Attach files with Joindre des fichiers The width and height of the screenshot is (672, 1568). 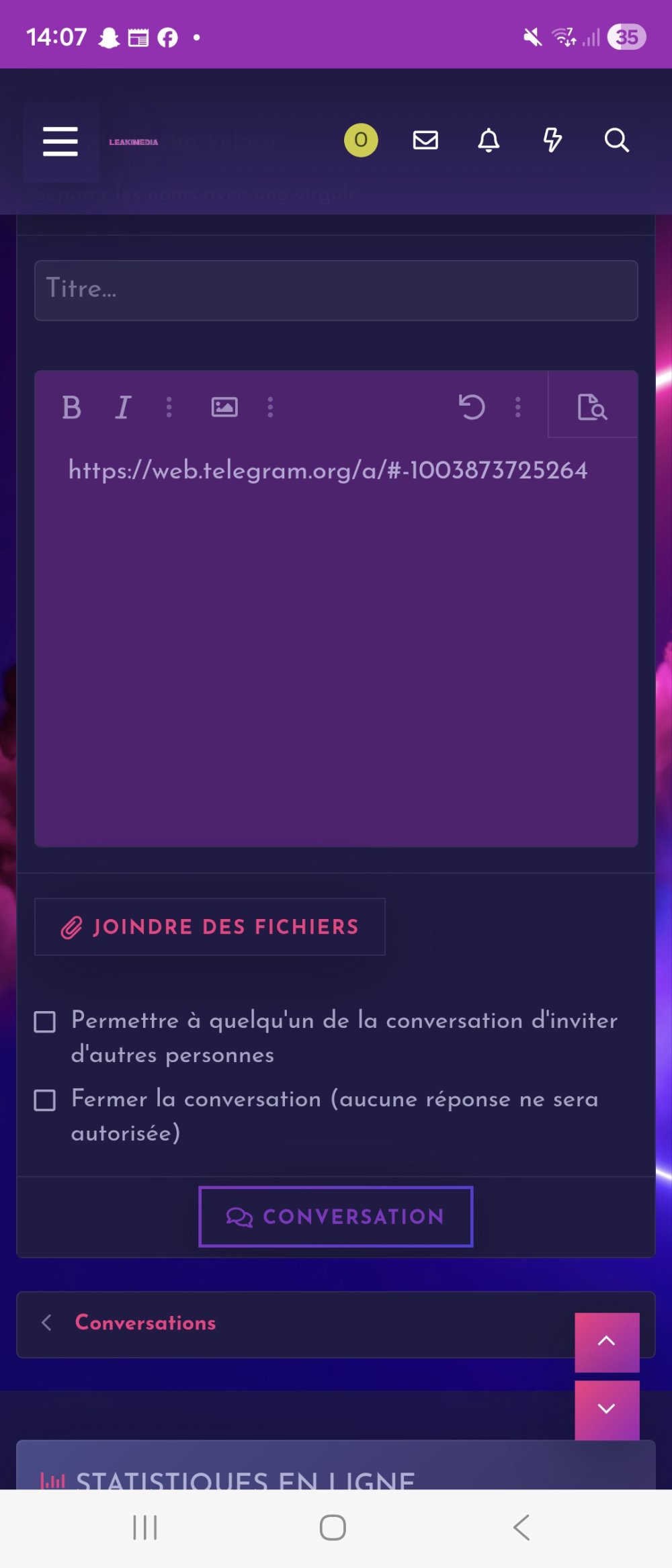coord(210,927)
